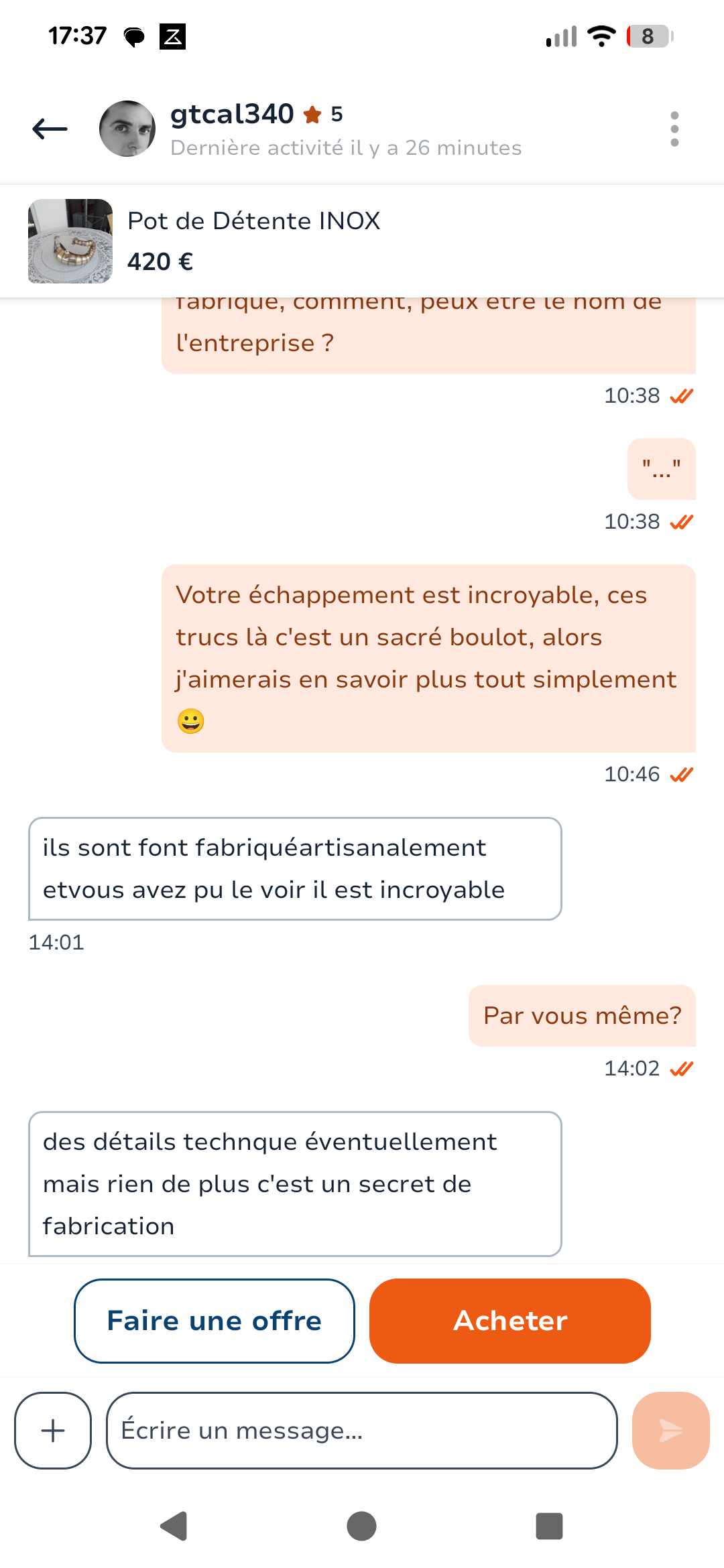Open the plus attachment button
The width and height of the screenshot is (724, 1568).
(x=53, y=1431)
